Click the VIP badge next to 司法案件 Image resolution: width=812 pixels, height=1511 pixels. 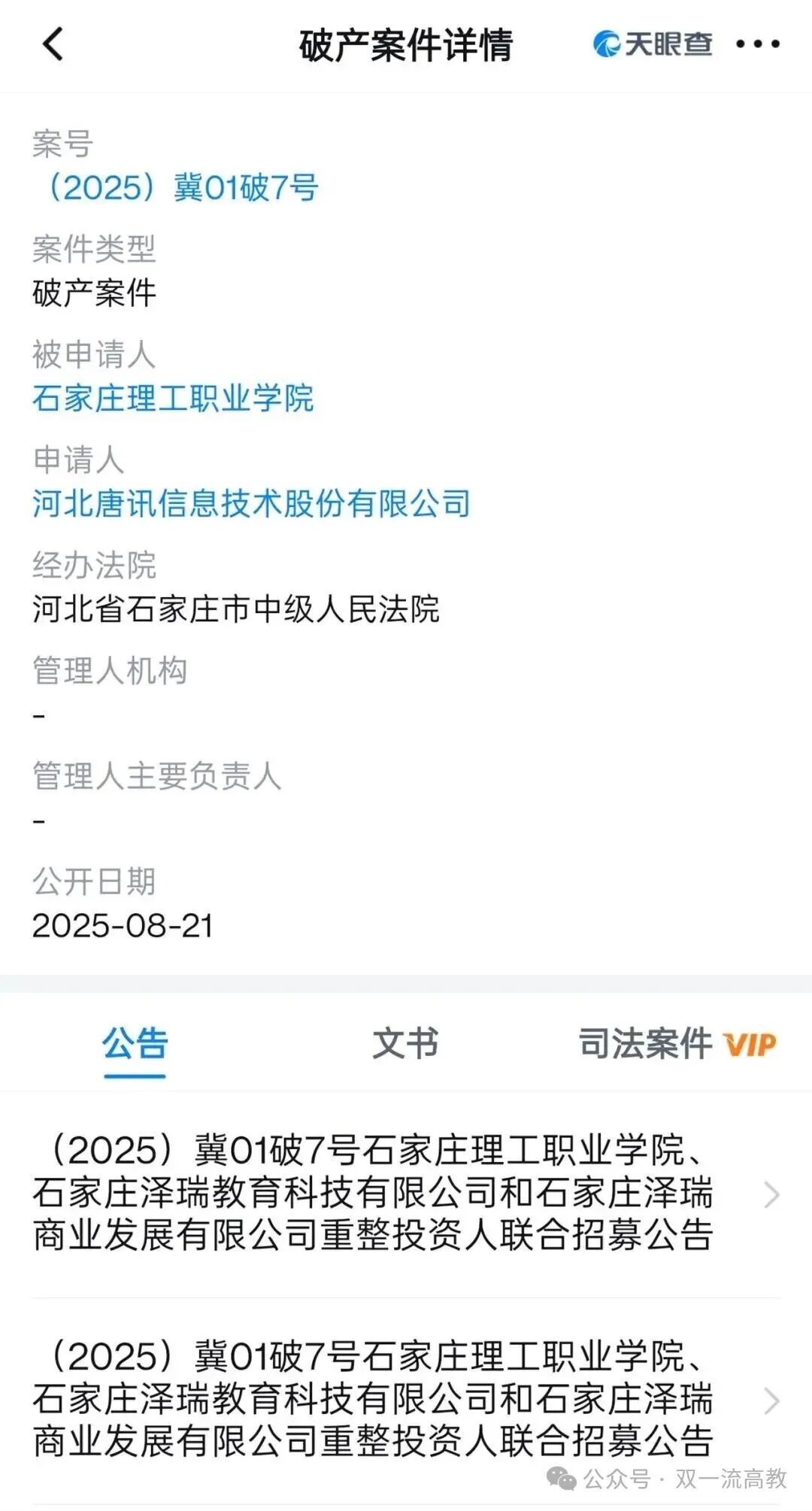coord(750,1045)
